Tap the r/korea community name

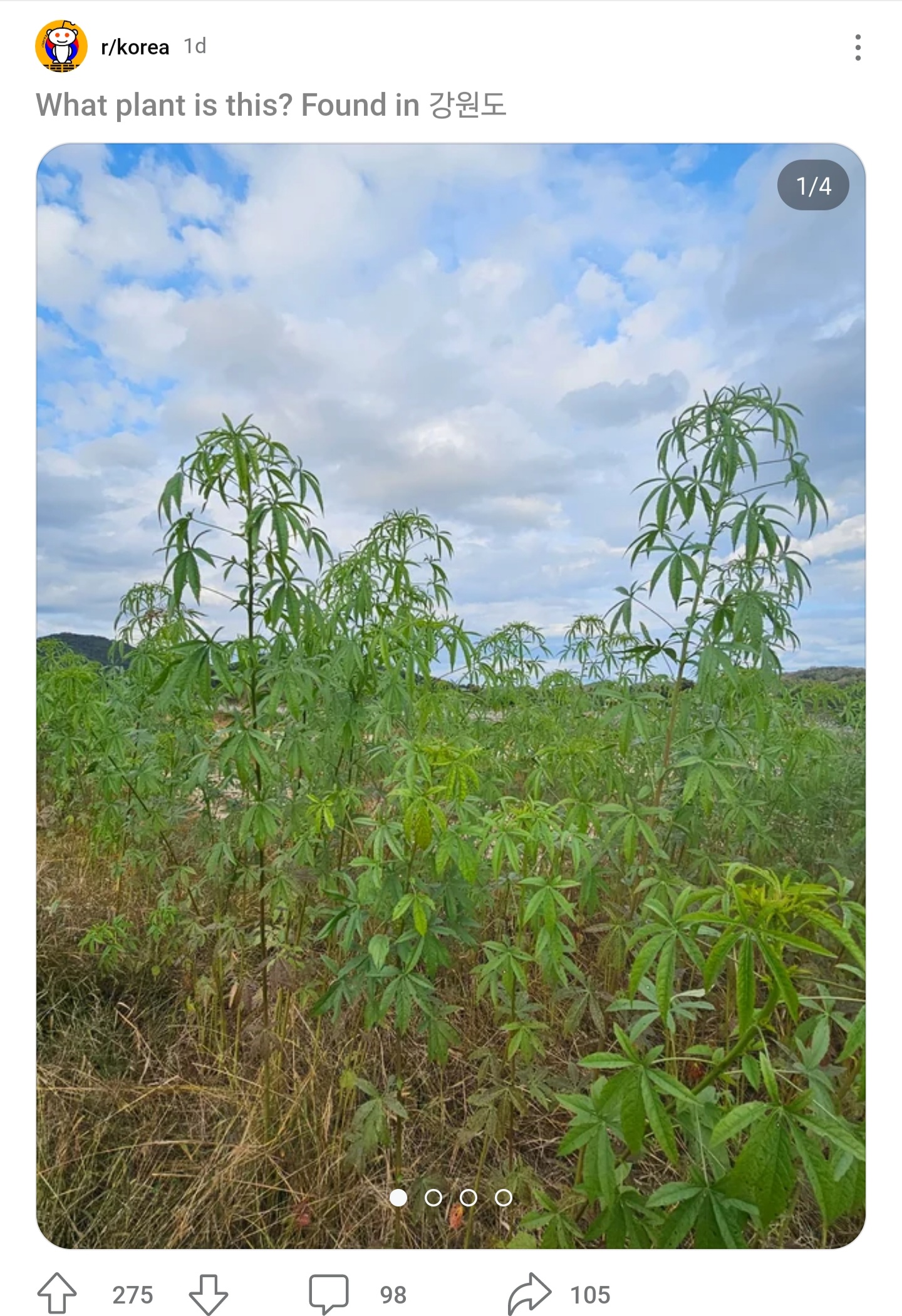tap(135, 47)
